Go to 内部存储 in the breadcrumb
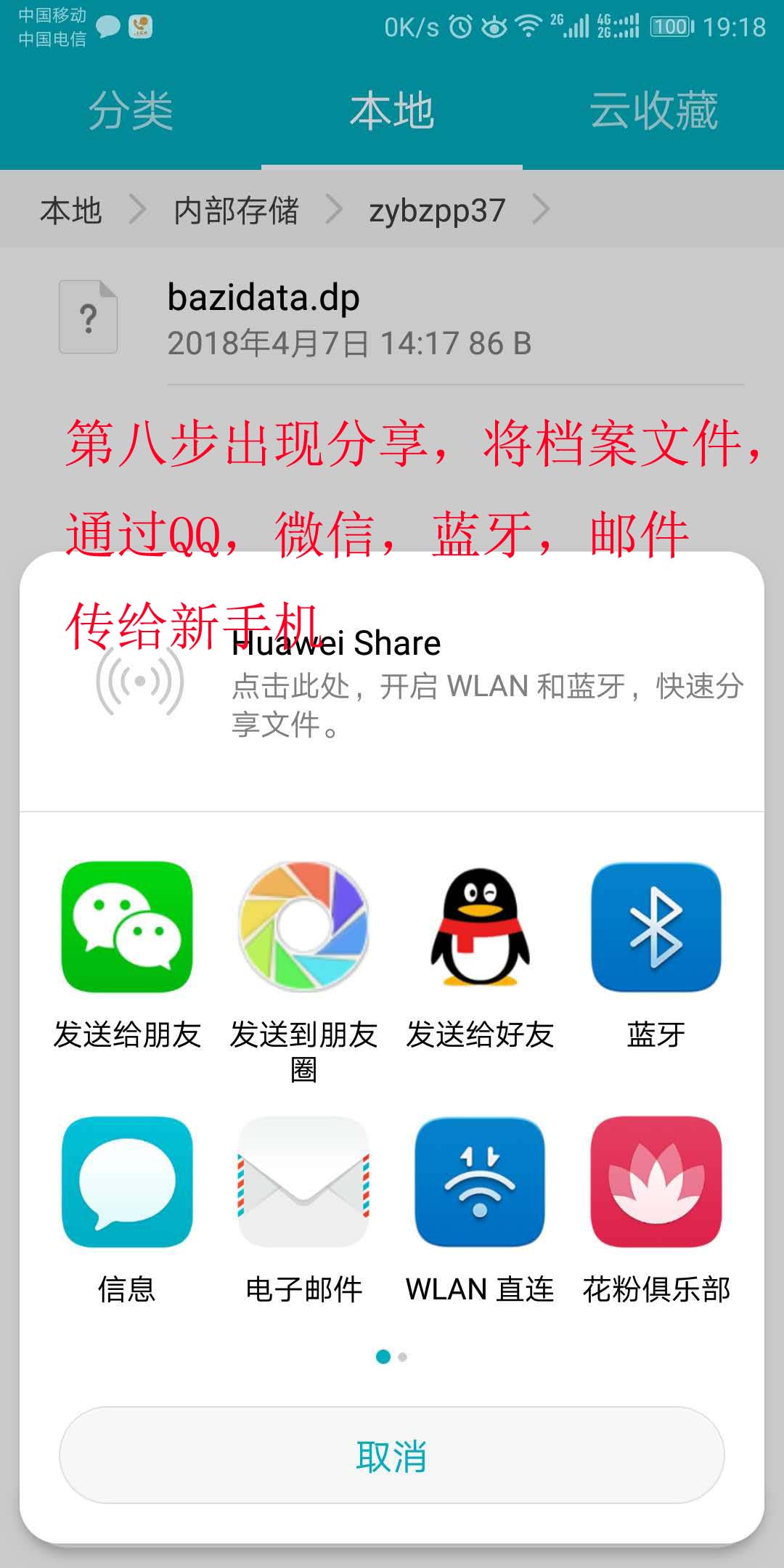784x1568 pixels. pyautogui.click(x=236, y=211)
